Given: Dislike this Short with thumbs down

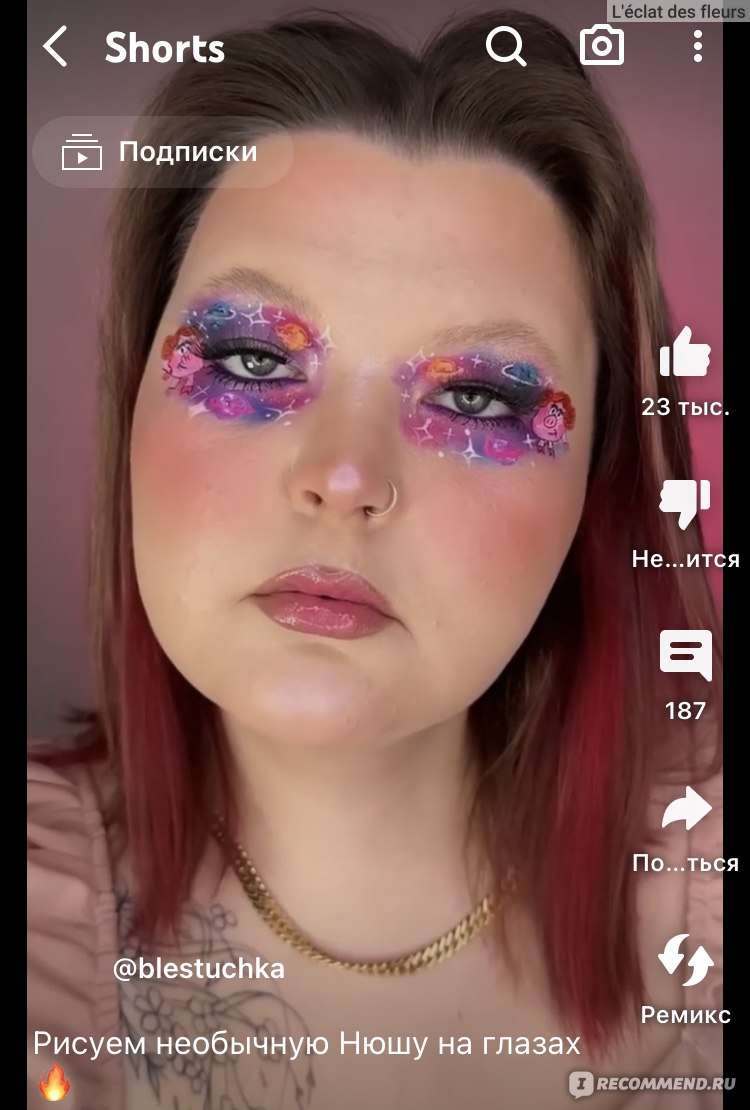Looking at the screenshot, I should 685,503.
